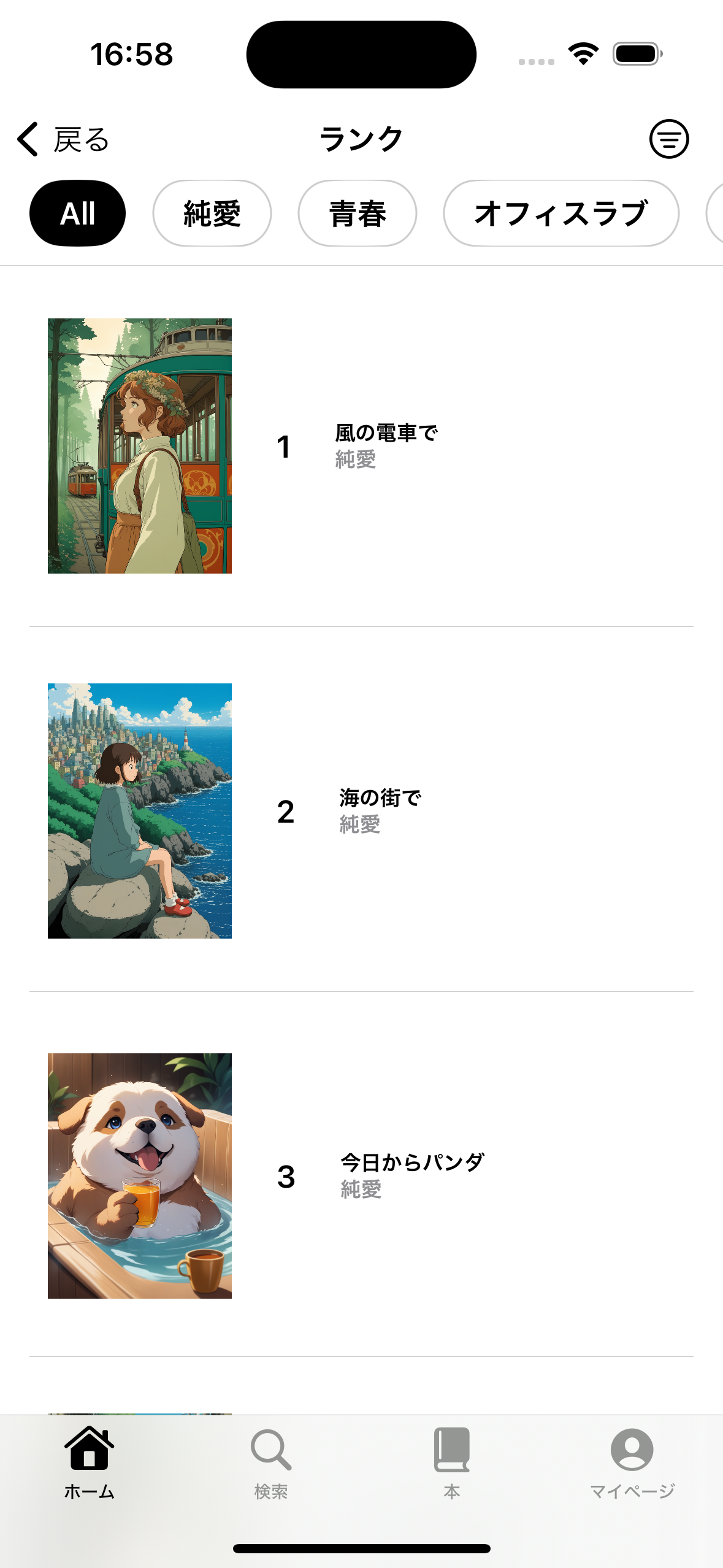Viewport: 723px width, 1568px height.
Task: Open rank 2 book 海の街で
Action: click(362, 811)
